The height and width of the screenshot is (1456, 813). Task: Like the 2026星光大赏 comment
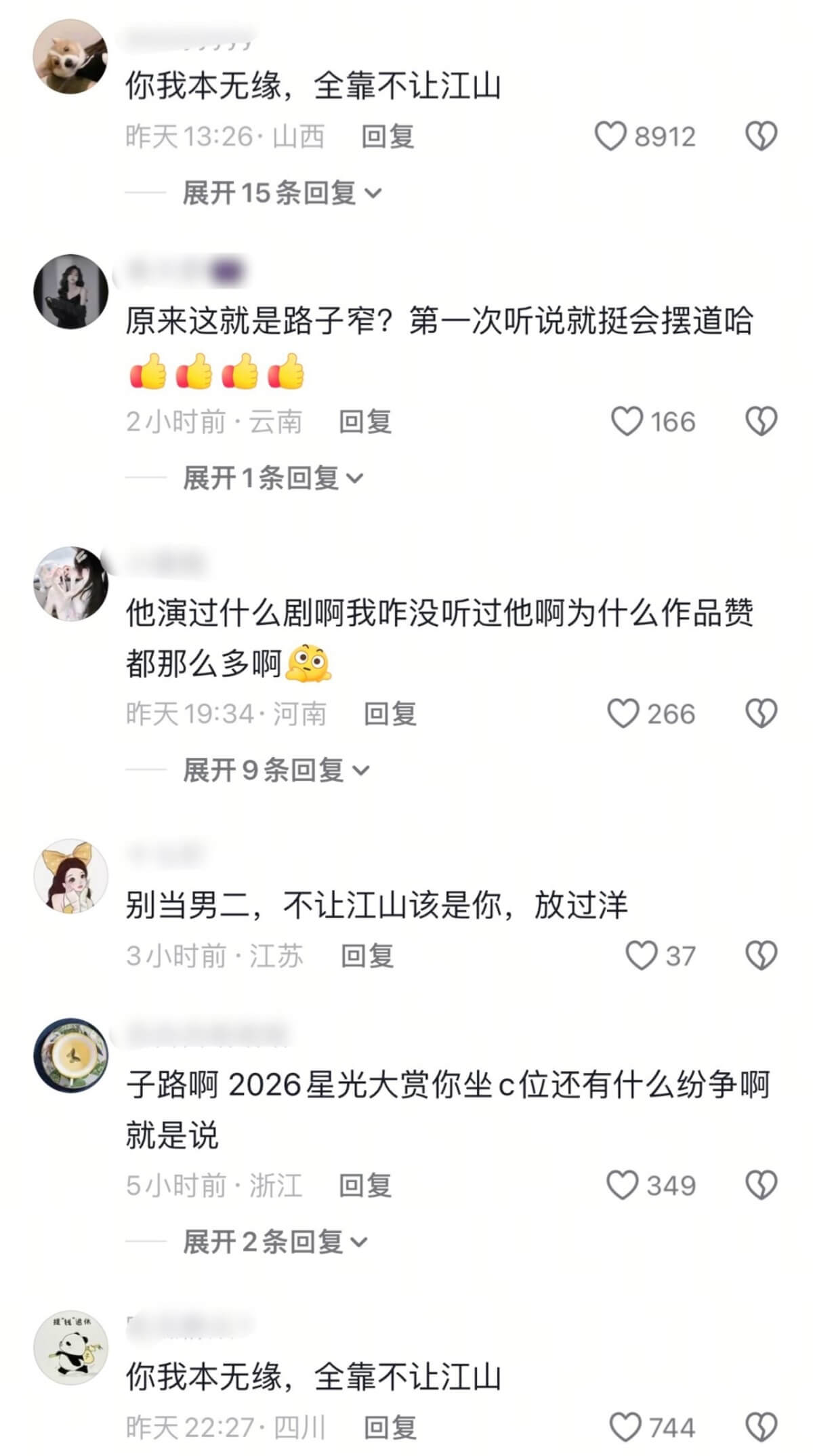622,1186
